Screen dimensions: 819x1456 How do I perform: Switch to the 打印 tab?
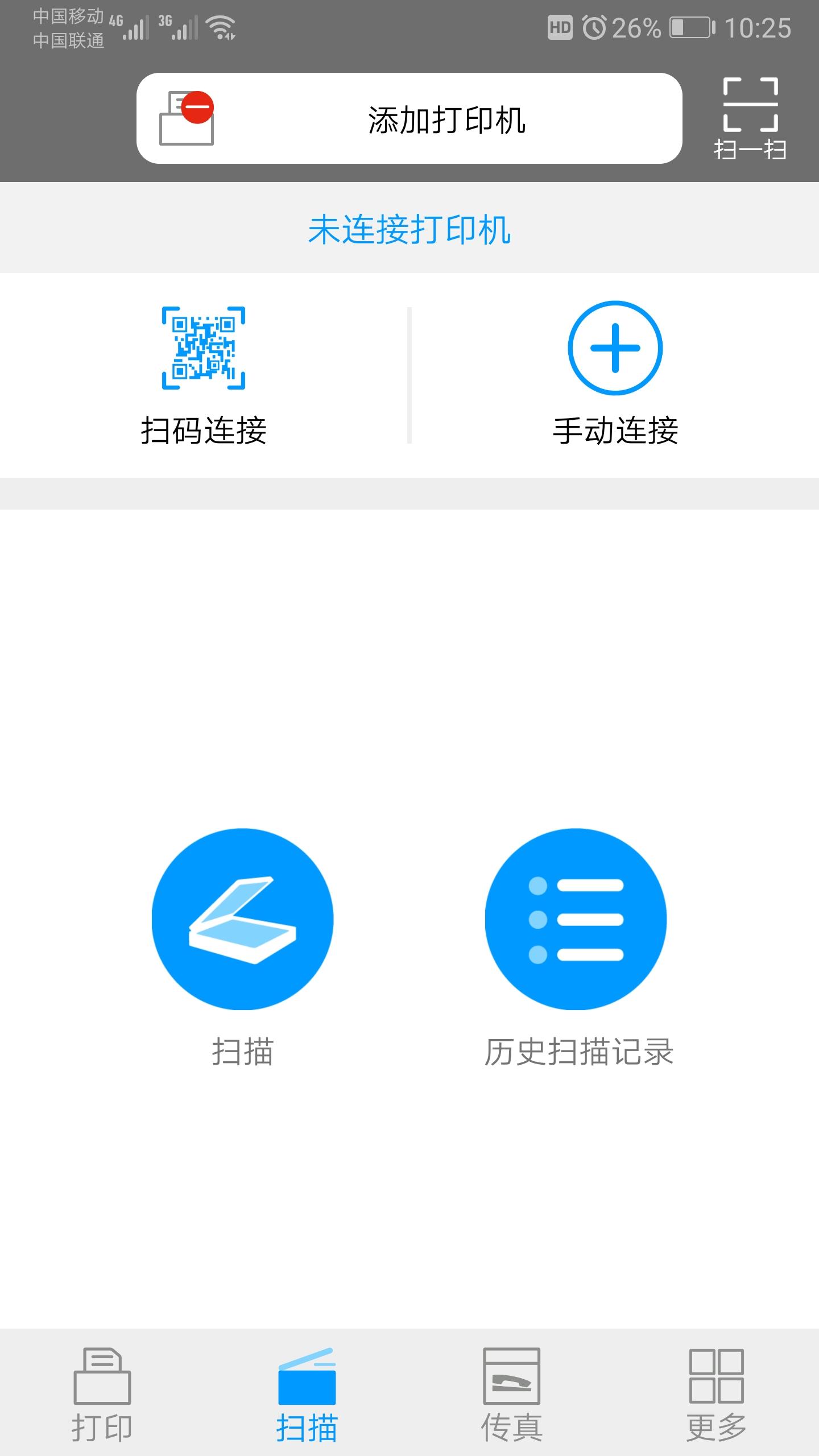point(102,1393)
